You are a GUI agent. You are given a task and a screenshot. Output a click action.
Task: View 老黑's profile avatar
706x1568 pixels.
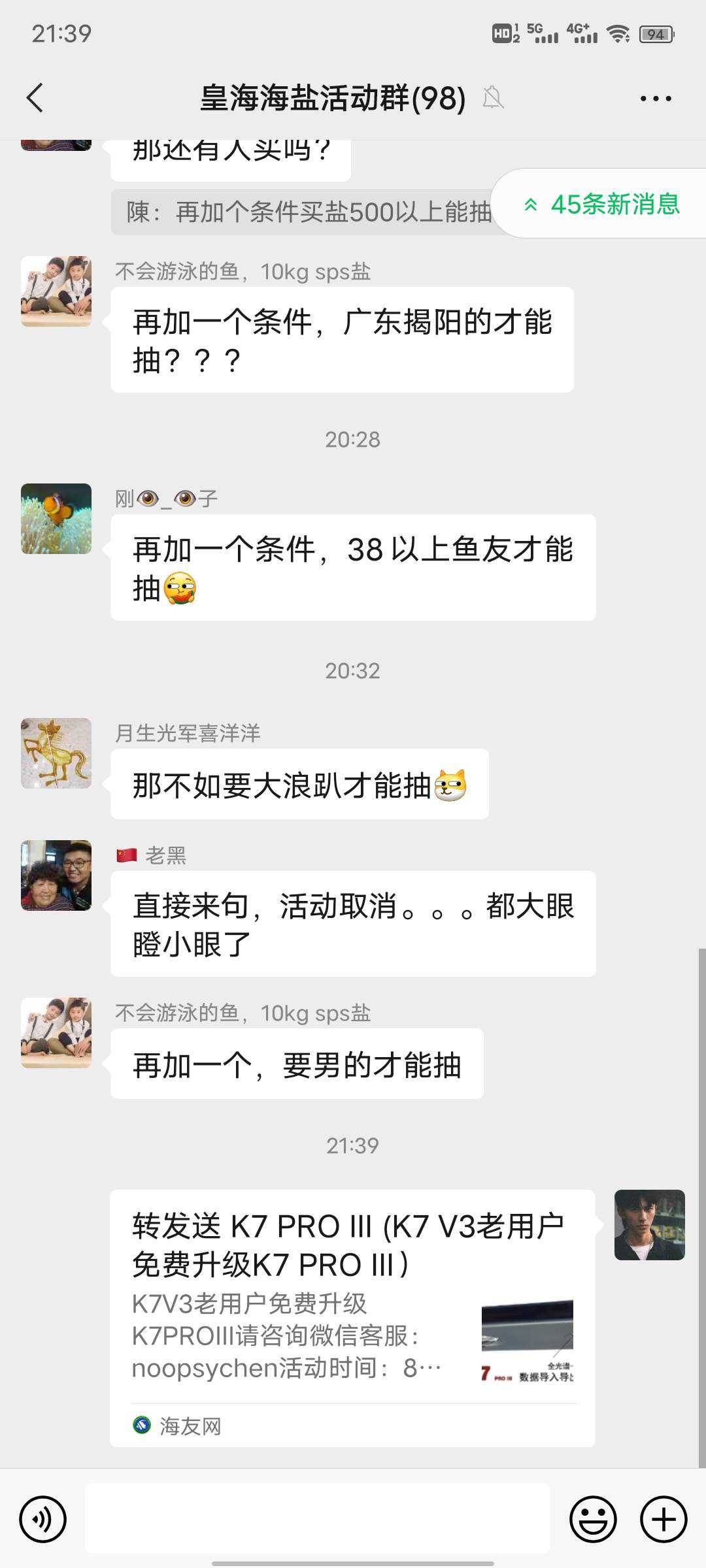(56, 875)
